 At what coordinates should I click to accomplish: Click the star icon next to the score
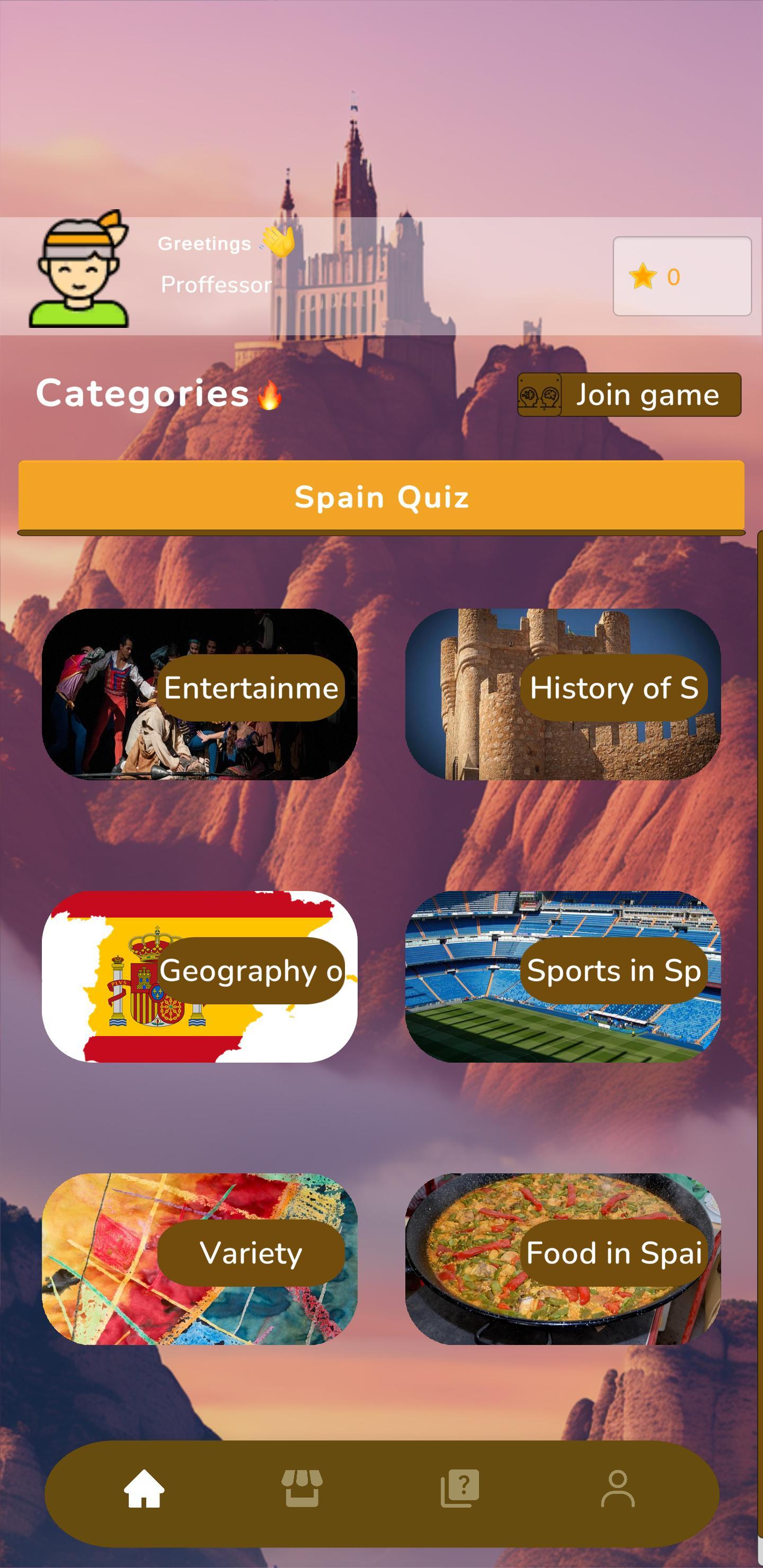(643, 276)
